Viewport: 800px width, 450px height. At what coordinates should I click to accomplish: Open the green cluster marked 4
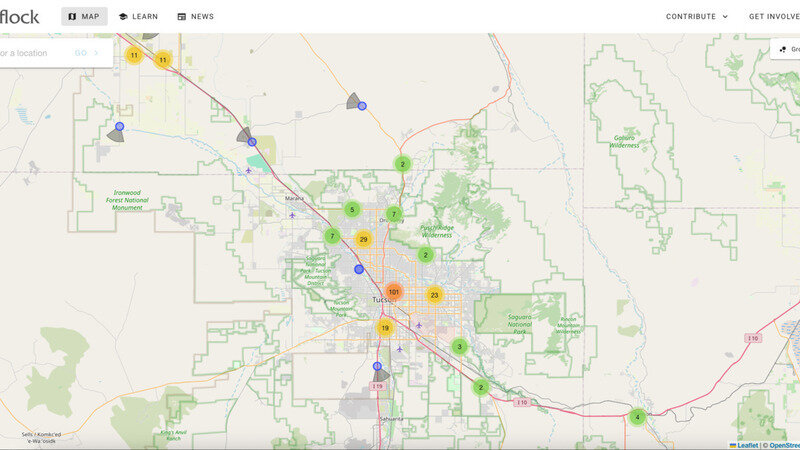coord(637,417)
